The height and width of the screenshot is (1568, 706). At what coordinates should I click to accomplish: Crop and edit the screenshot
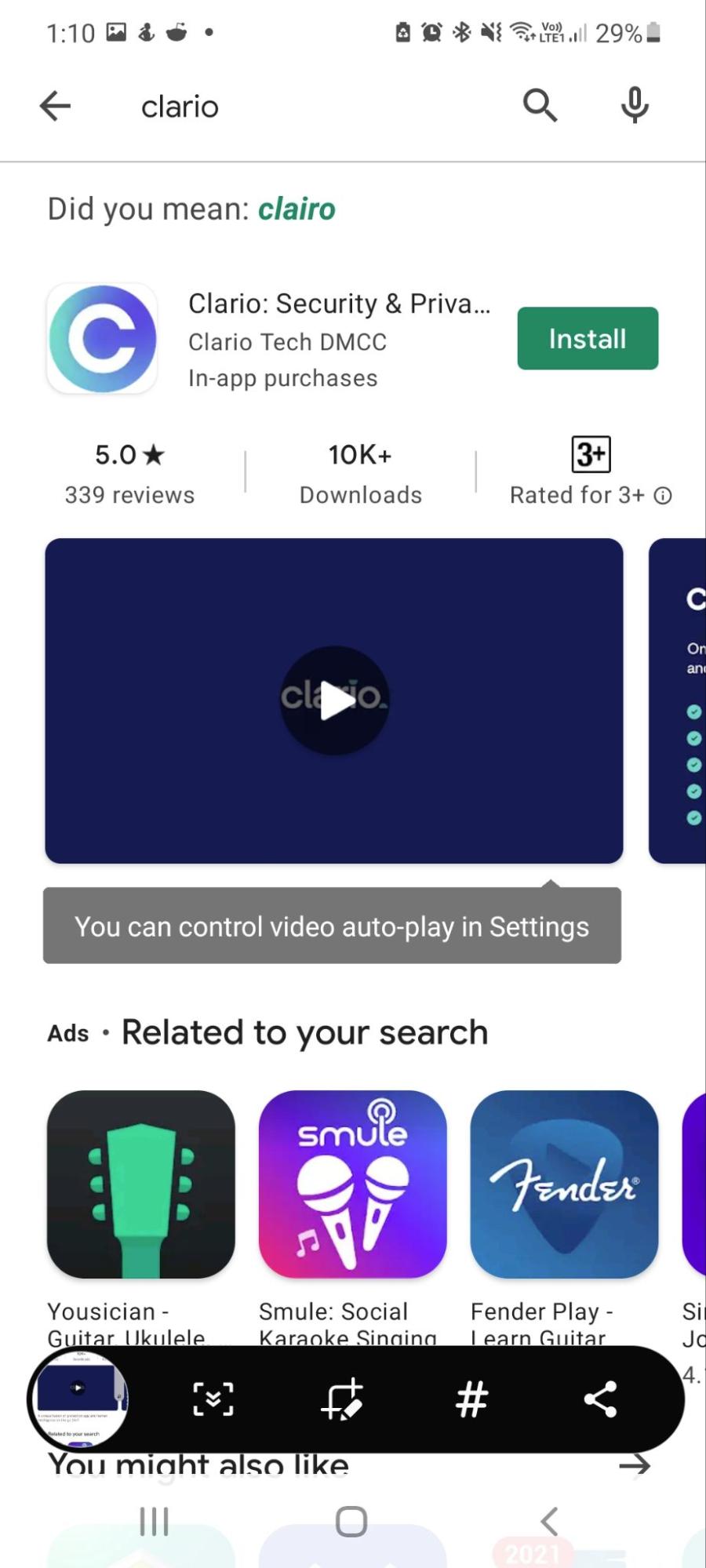pos(342,1399)
